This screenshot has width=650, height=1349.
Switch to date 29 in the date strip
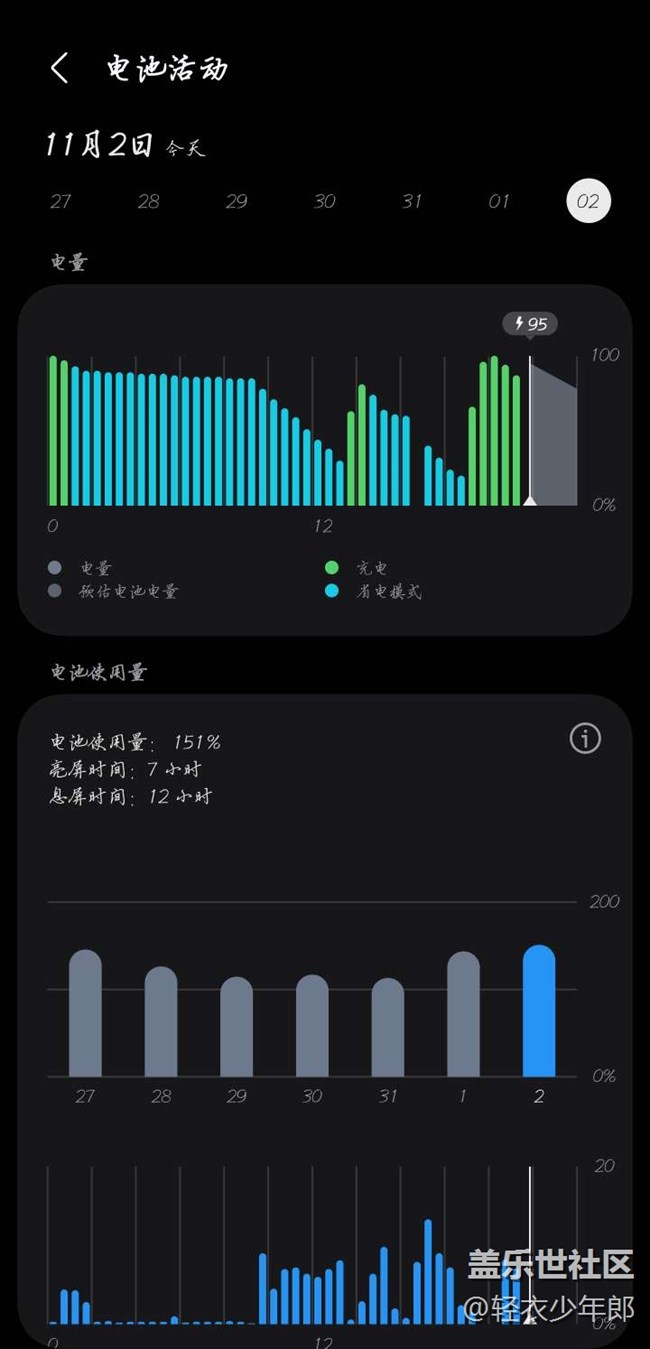(x=237, y=202)
